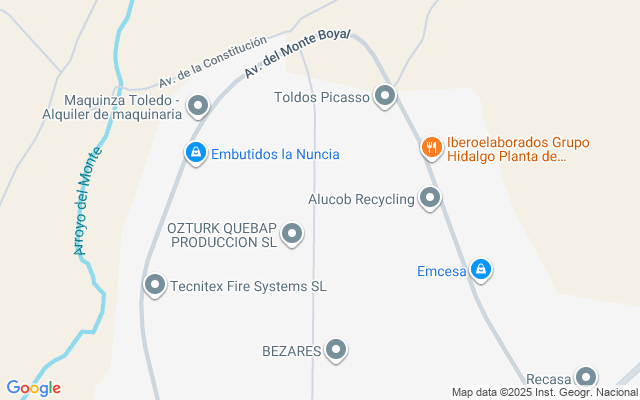Open the Tecnitex Fire Systems SL marker
Image resolution: width=640 pixels, height=400 pixels.
[155, 286]
